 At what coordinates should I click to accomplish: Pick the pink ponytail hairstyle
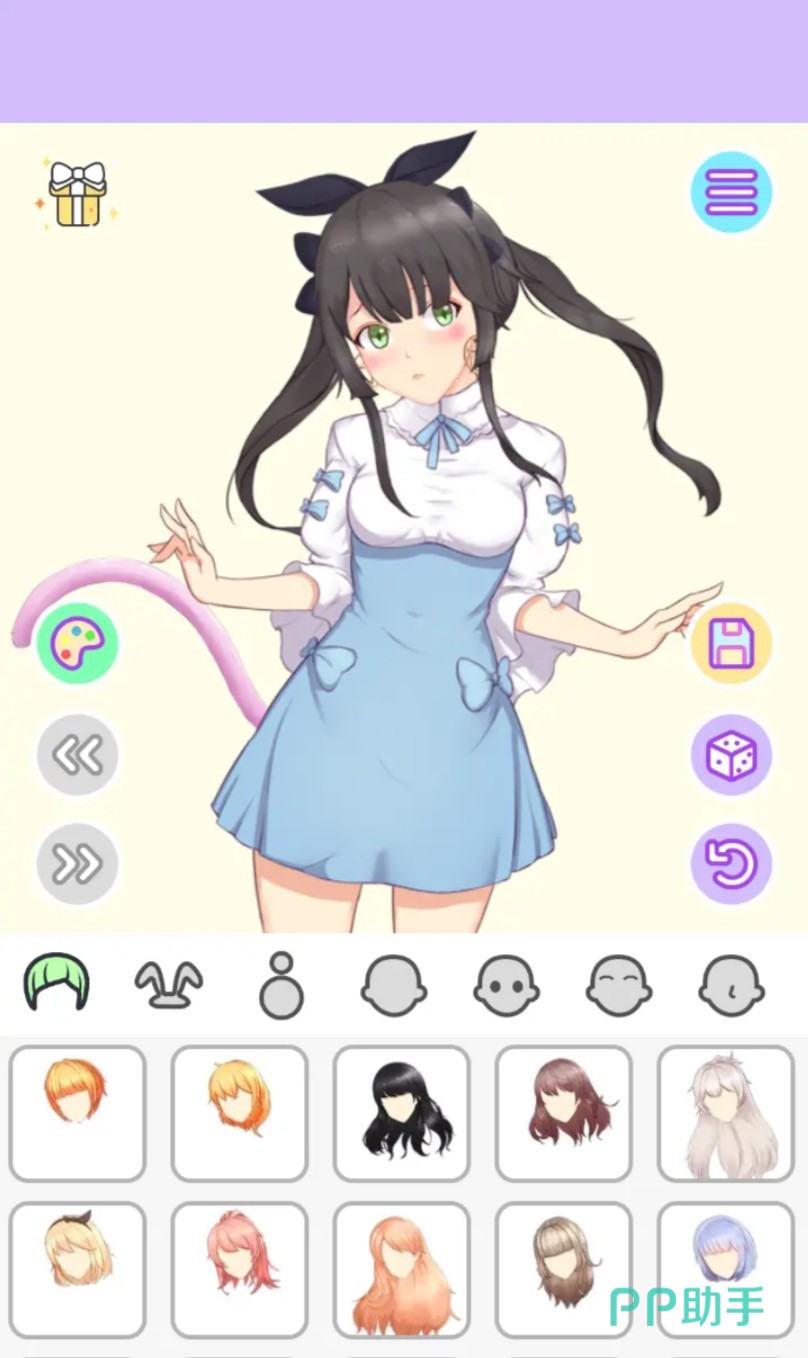click(239, 1269)
